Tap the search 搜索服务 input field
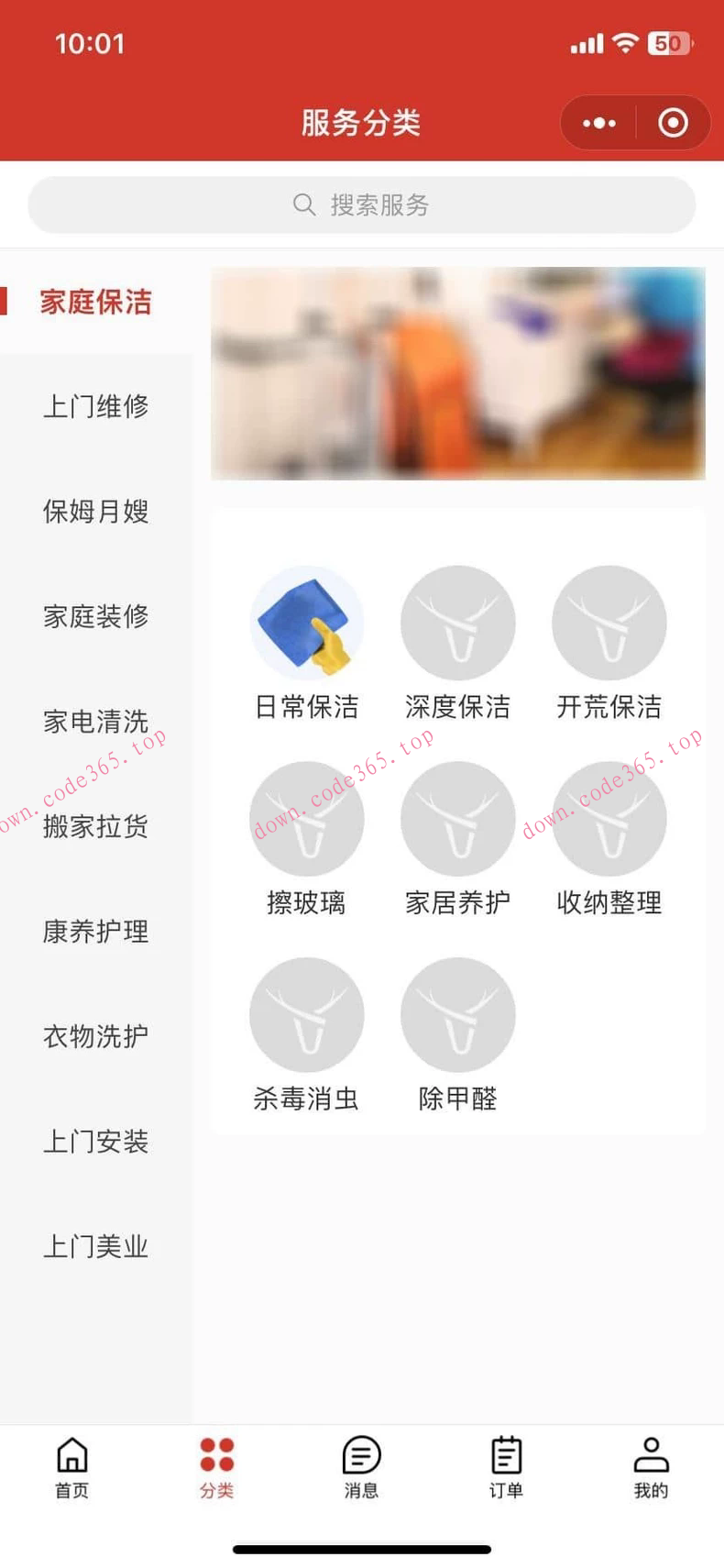724x1568 pixels. pyautogui.click(x=362, y=204)
